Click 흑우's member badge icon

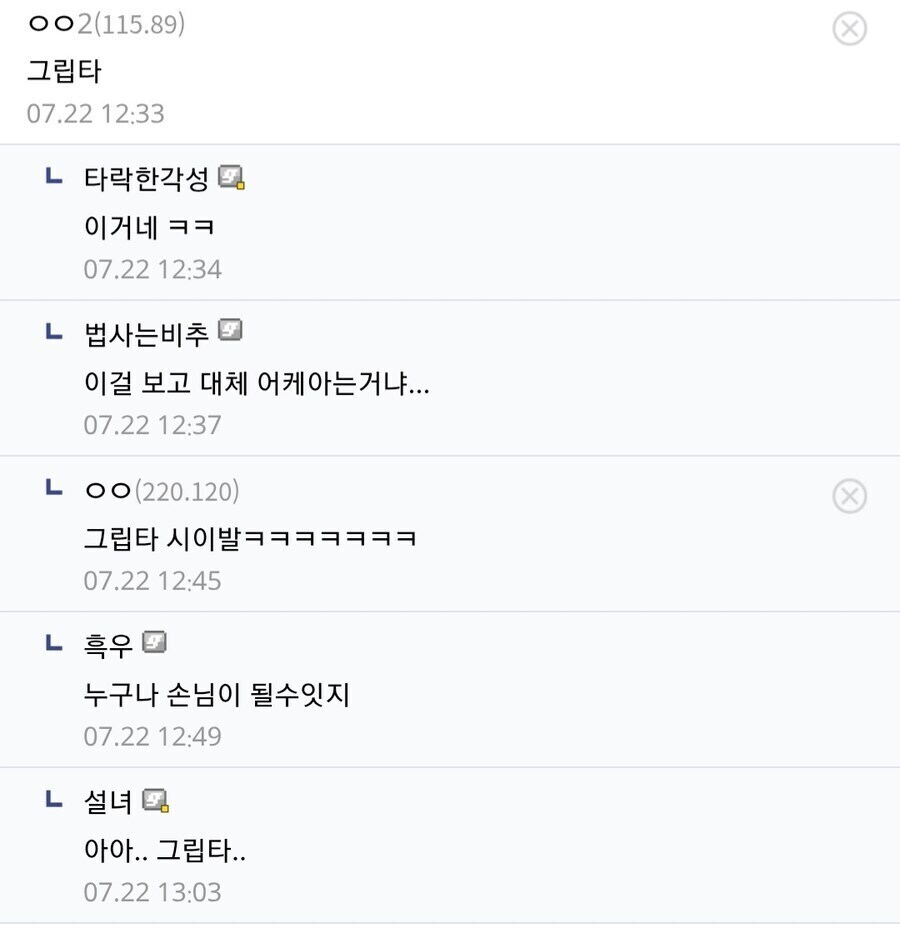coord(155,644)
